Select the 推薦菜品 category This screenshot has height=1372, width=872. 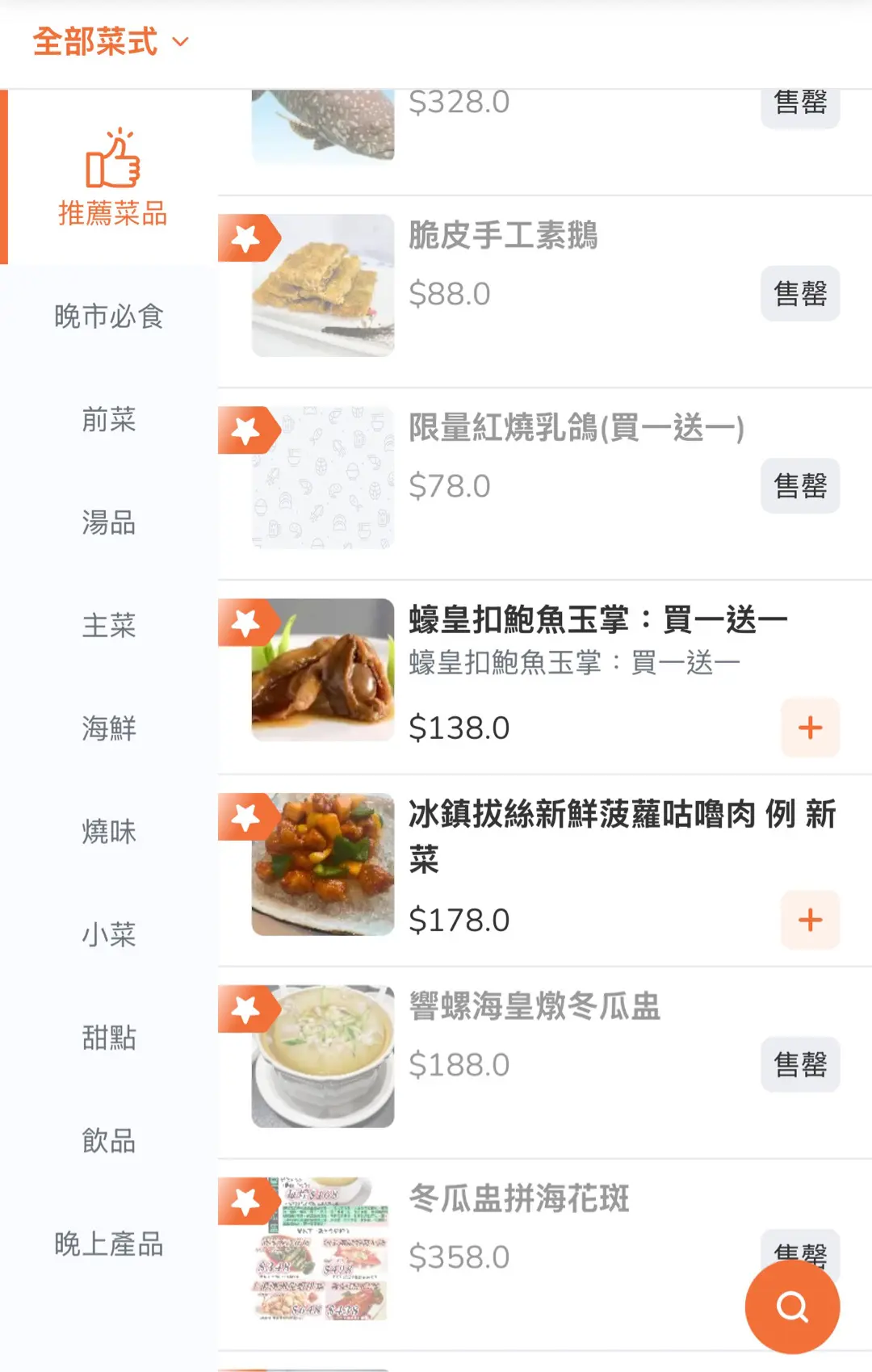click(x=112, y=178)
